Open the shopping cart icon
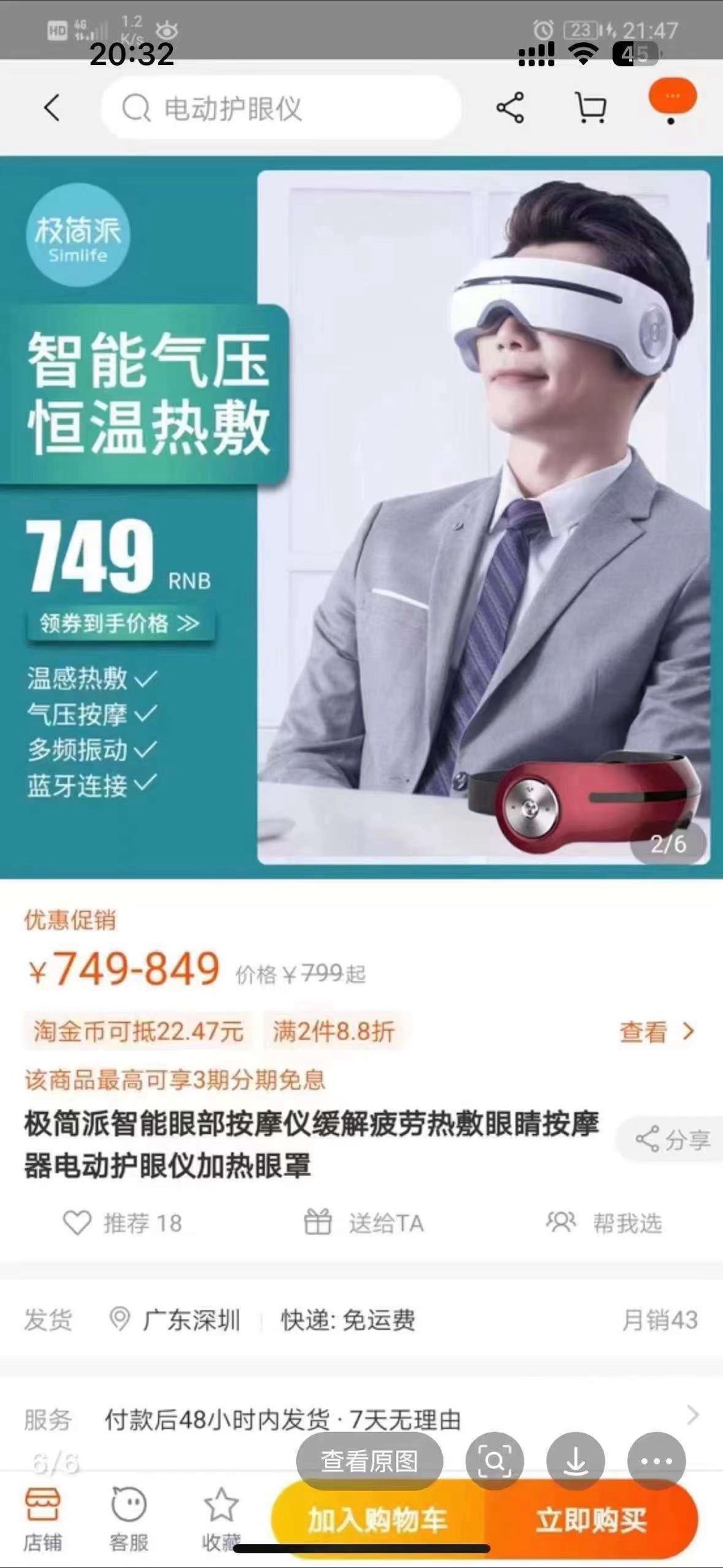This screenshot has width=723, height=1568. [x=590, y=108]
